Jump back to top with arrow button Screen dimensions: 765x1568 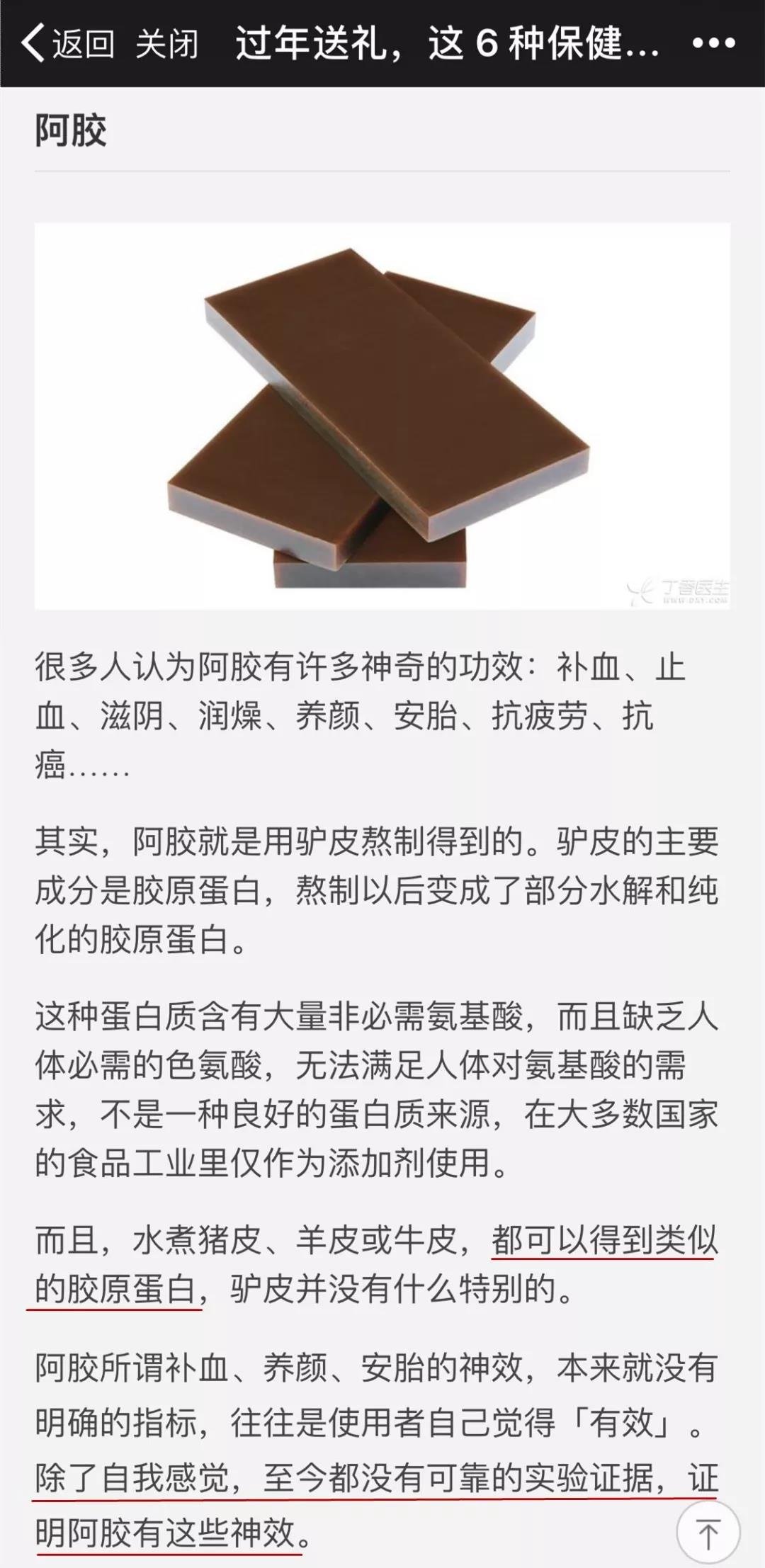click(x=708, y=1531)
